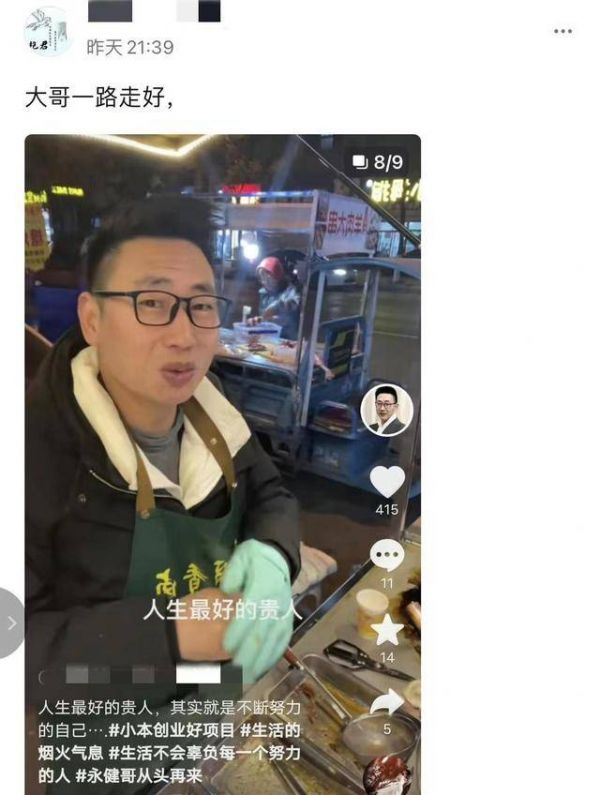Tap the arrow handle on the left edge

11,622
